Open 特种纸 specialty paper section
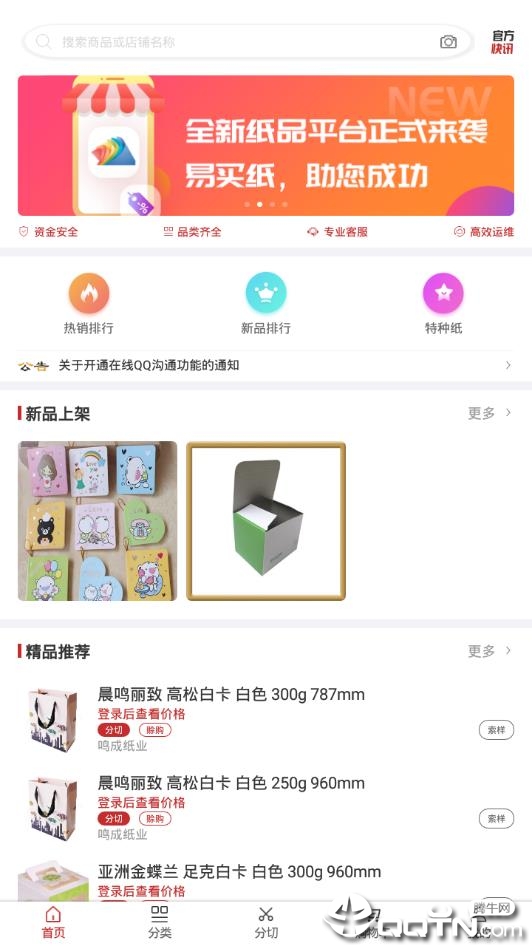Viewport: 532px width, 946px height. tap(443, 304)
